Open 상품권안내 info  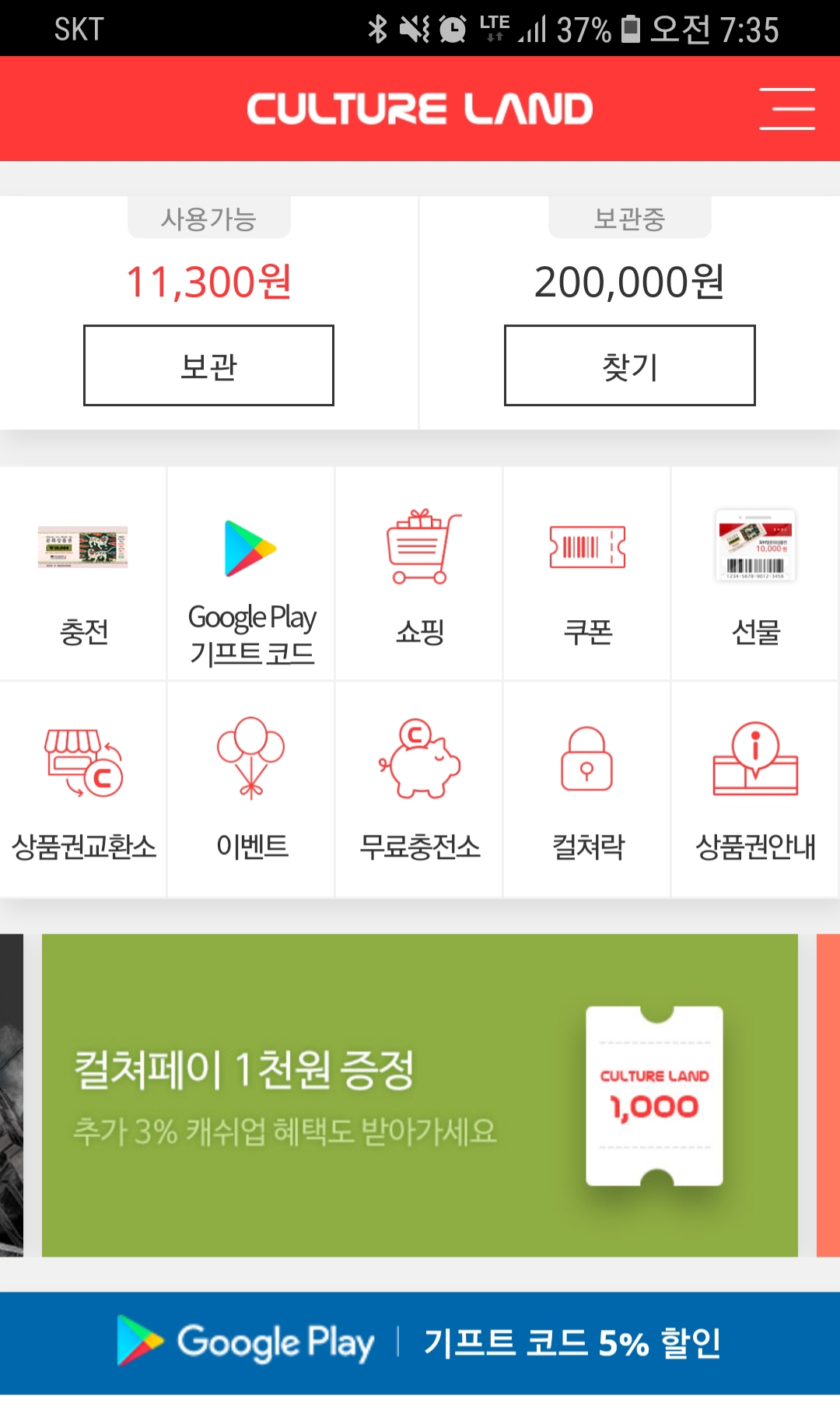pos(755,790)
